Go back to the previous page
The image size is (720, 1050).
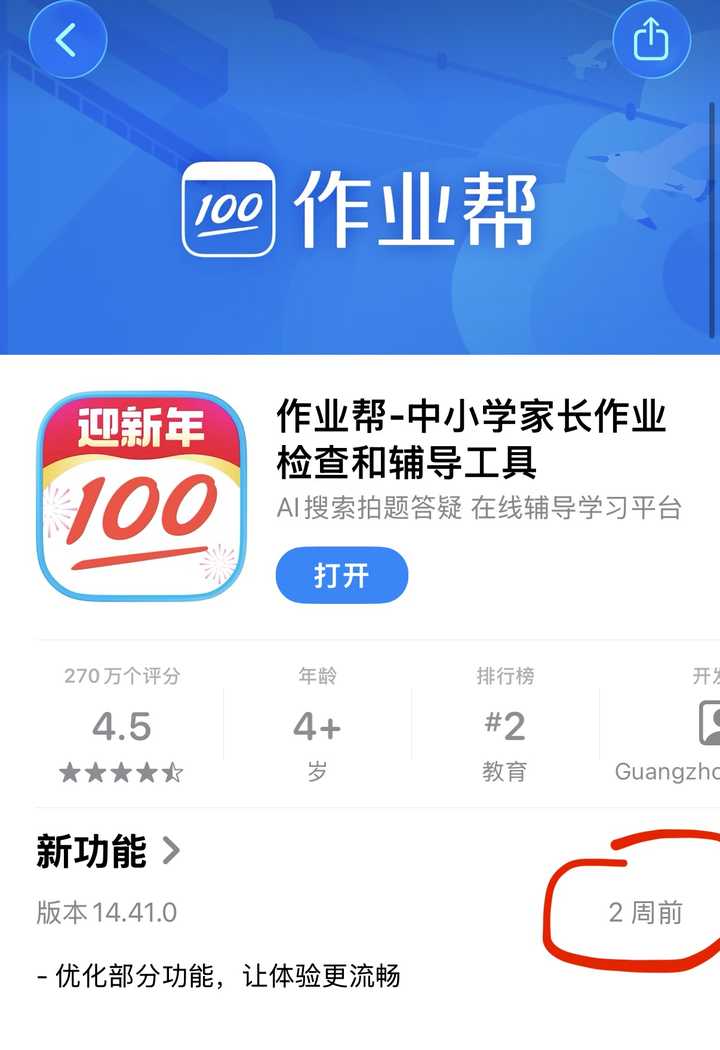click(67, 40)
